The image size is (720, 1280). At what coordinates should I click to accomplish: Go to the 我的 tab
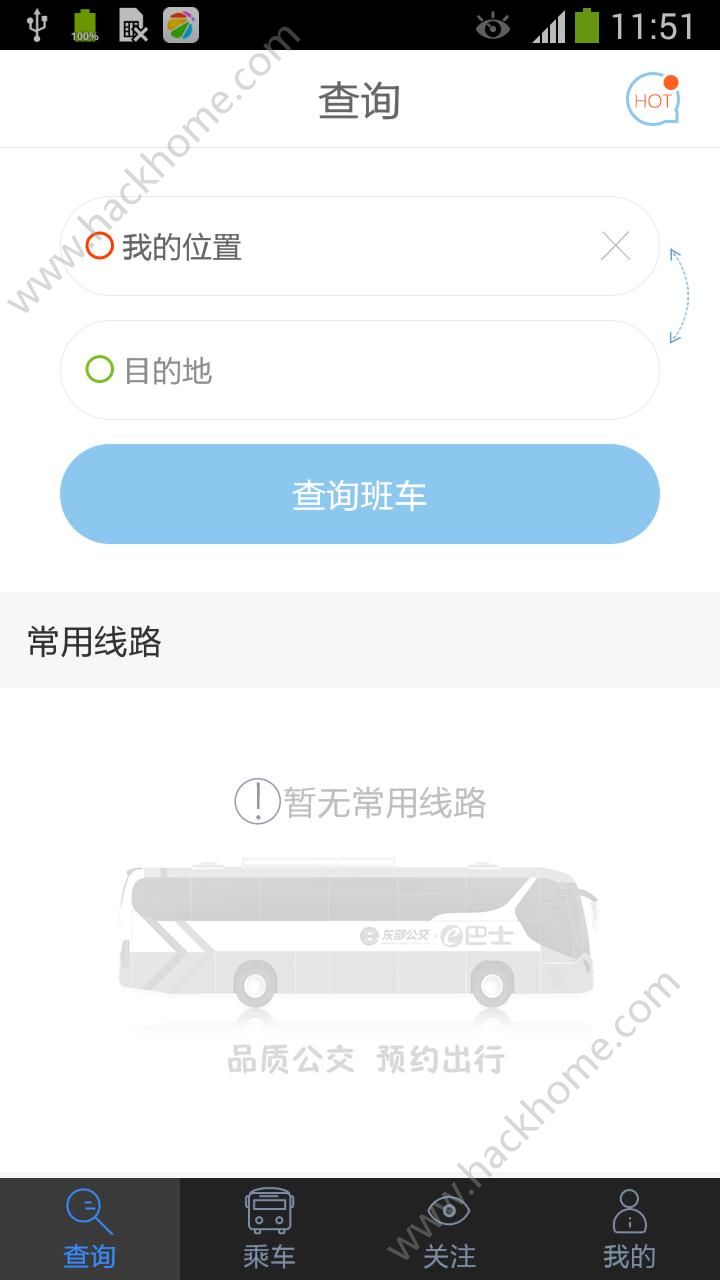tap(630, 1229)
